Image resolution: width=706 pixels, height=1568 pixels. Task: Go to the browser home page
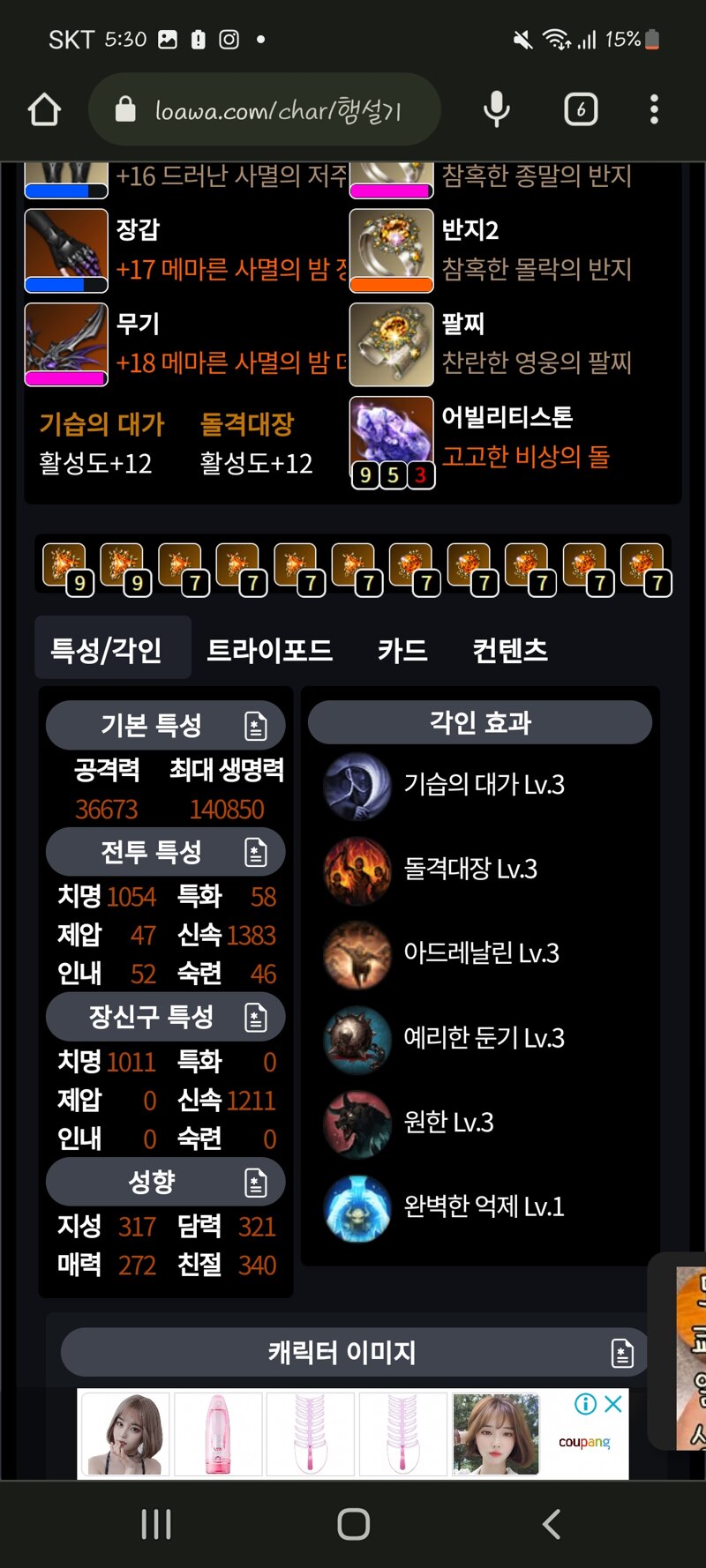click(44, 110)
